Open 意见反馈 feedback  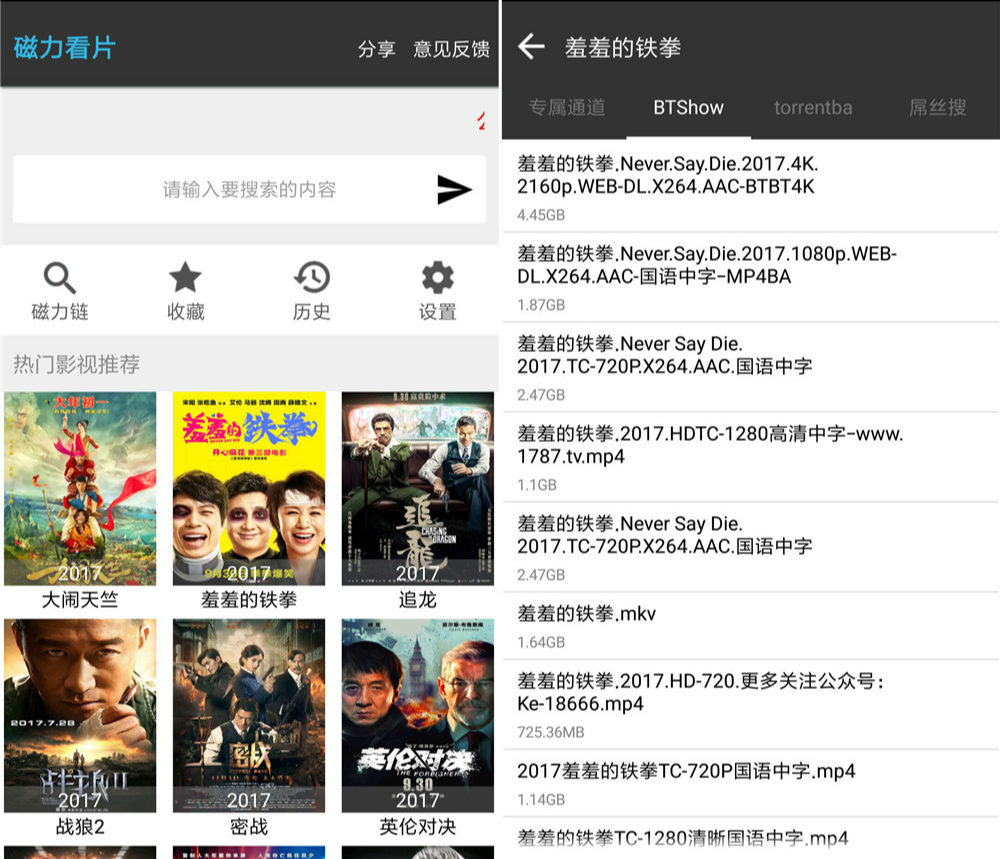[451, 49]
